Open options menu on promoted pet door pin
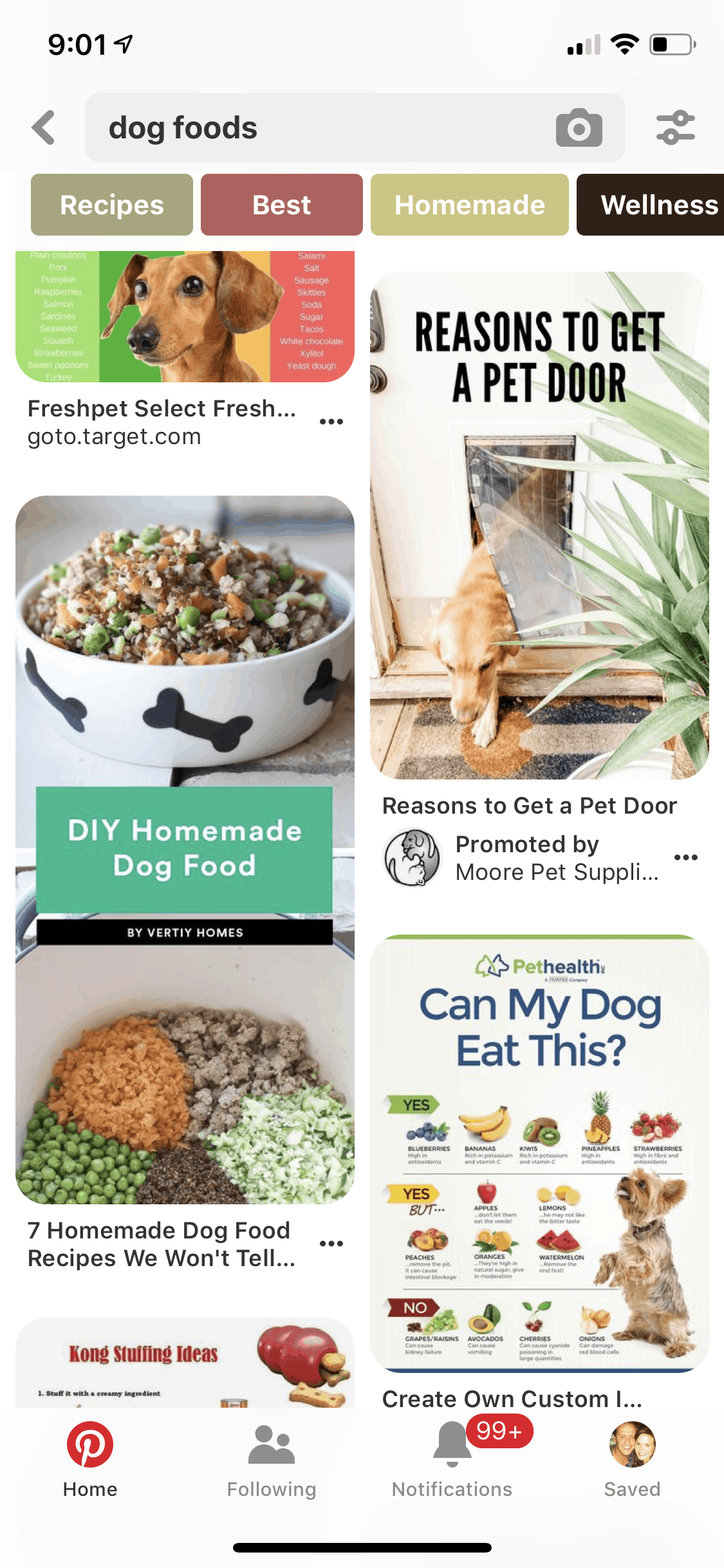The width and height of the screenshot is (724, 1568). (686, 856)
